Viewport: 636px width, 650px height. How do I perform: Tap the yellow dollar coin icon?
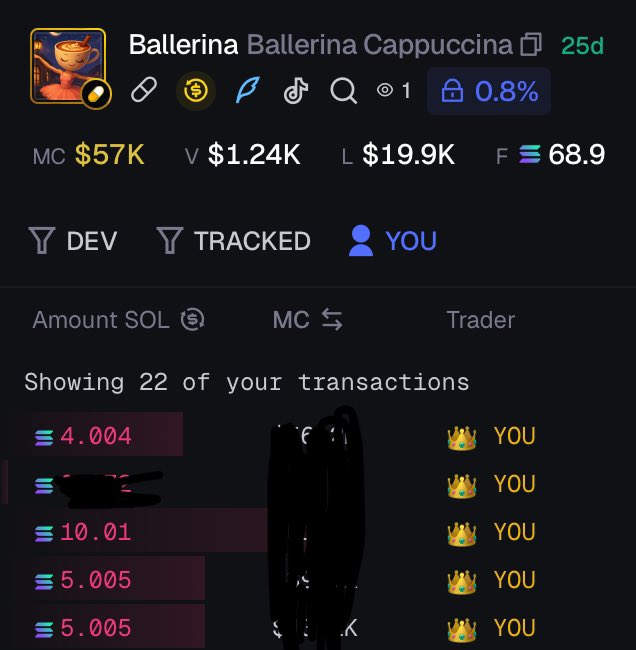pyautogui.click(x=195, y=92)
